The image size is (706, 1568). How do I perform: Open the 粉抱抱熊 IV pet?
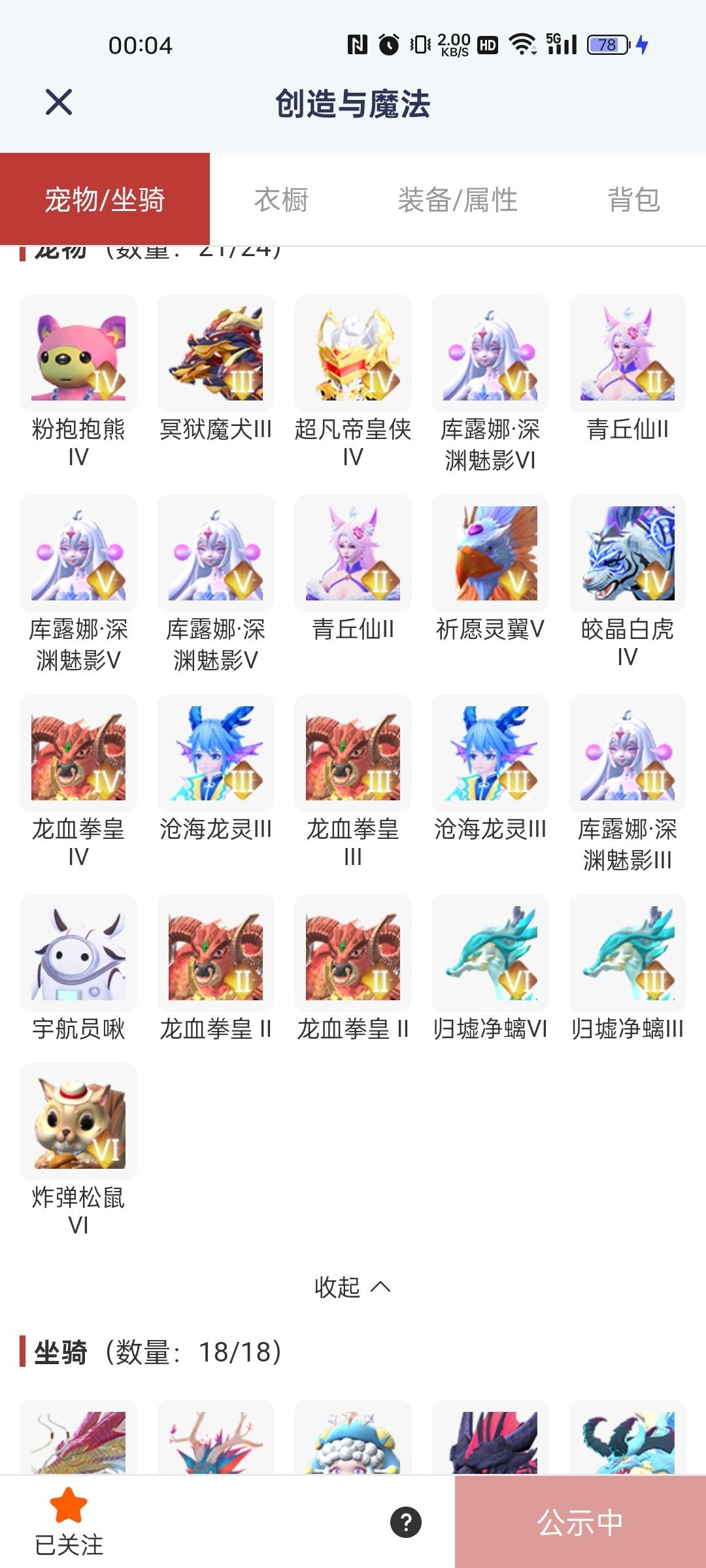[x=78, y=353]
